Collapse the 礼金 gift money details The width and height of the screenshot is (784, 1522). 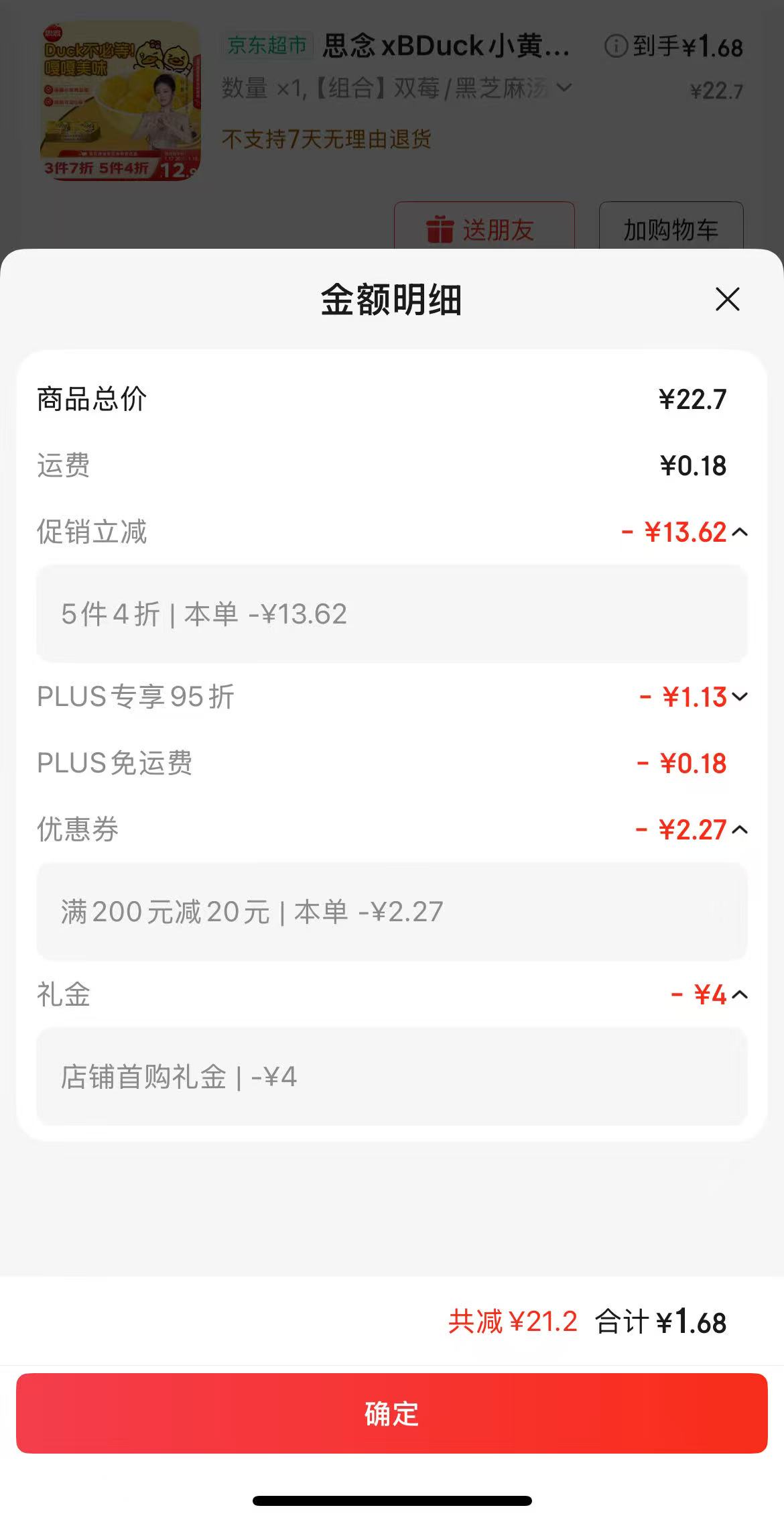(740, 995)
